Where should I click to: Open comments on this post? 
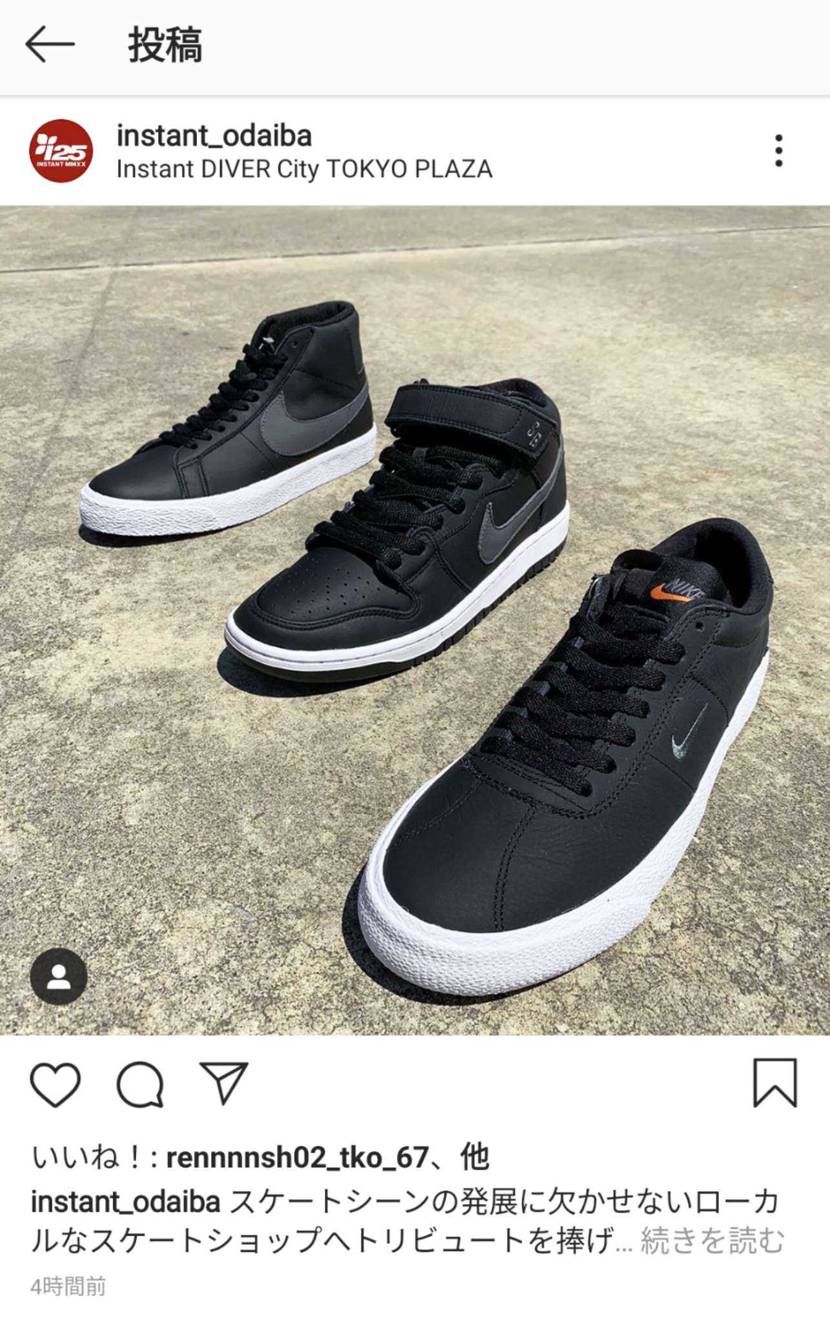pos(140,1083)
